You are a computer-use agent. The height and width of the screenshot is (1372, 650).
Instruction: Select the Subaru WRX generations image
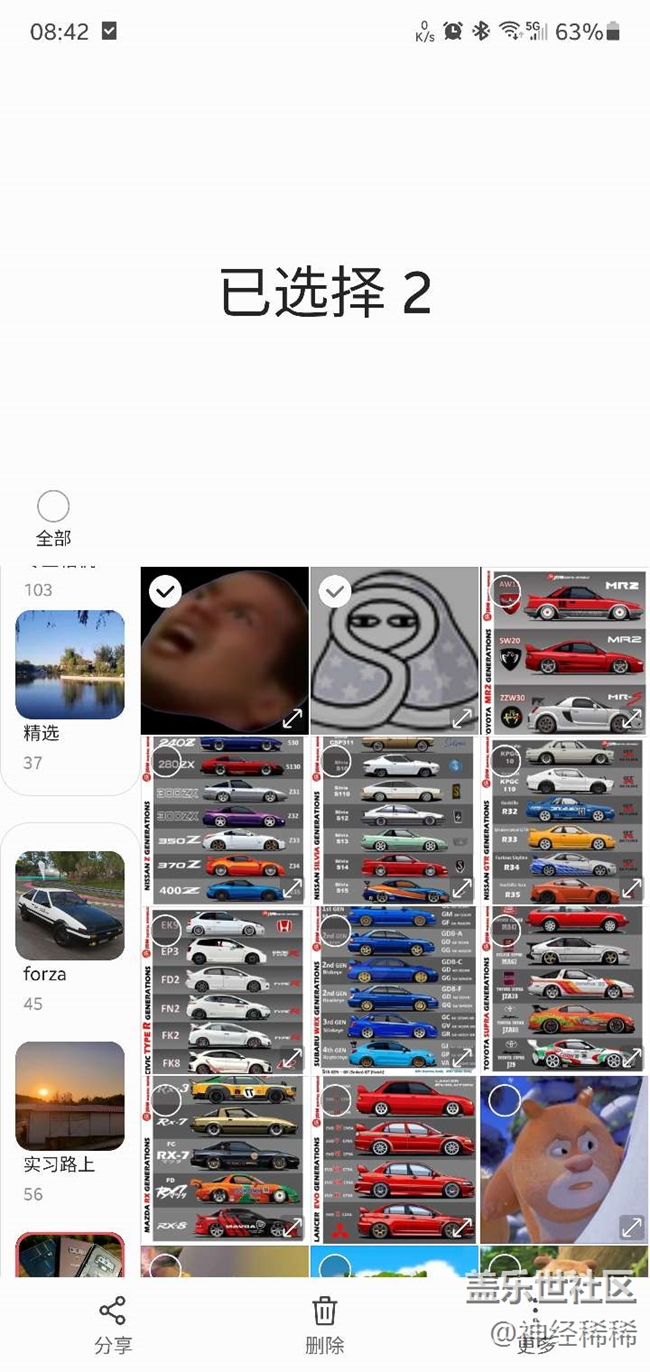pyautogui.click(x=394, y=990)
